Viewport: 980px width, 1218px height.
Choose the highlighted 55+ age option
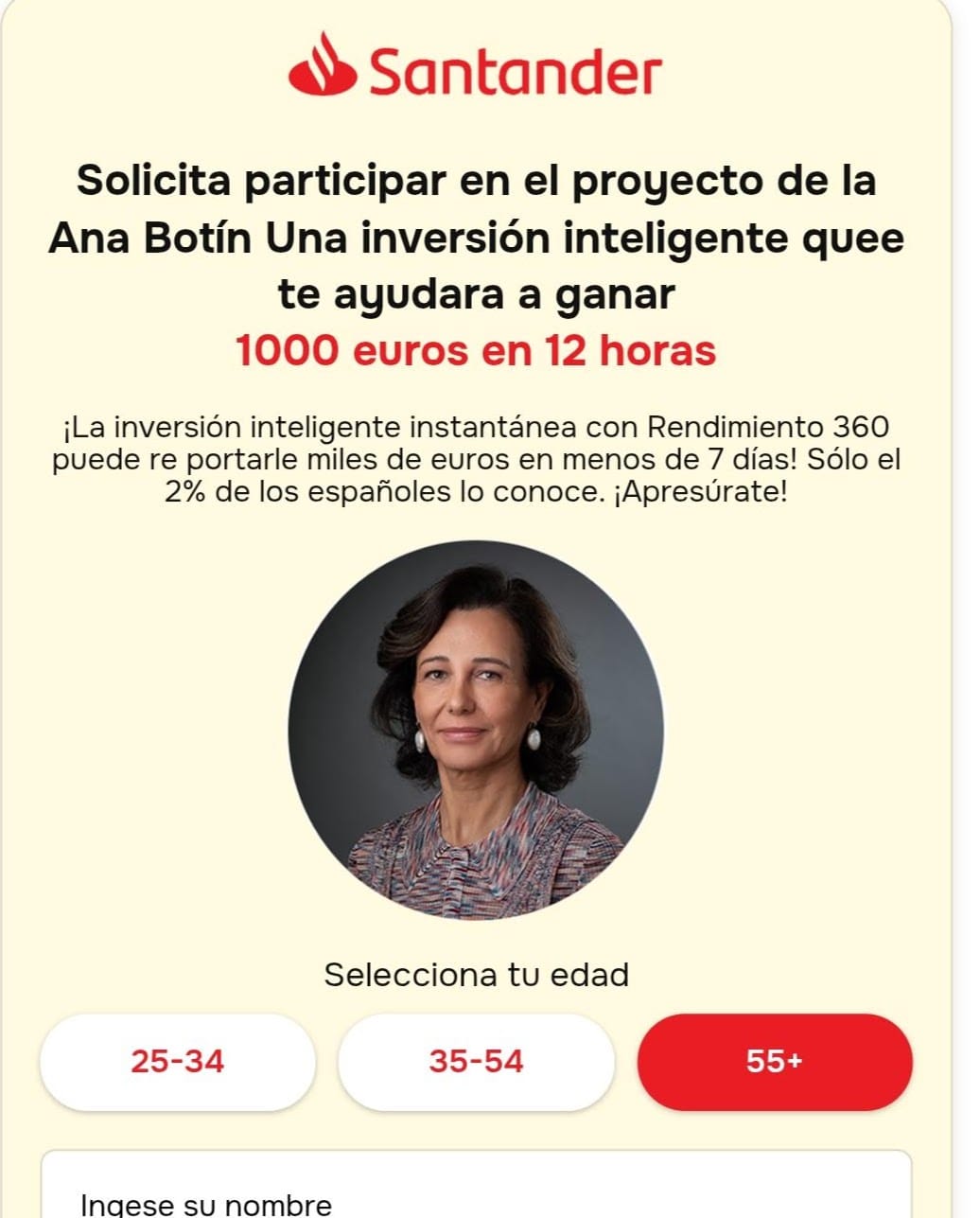click(774, 1062)
